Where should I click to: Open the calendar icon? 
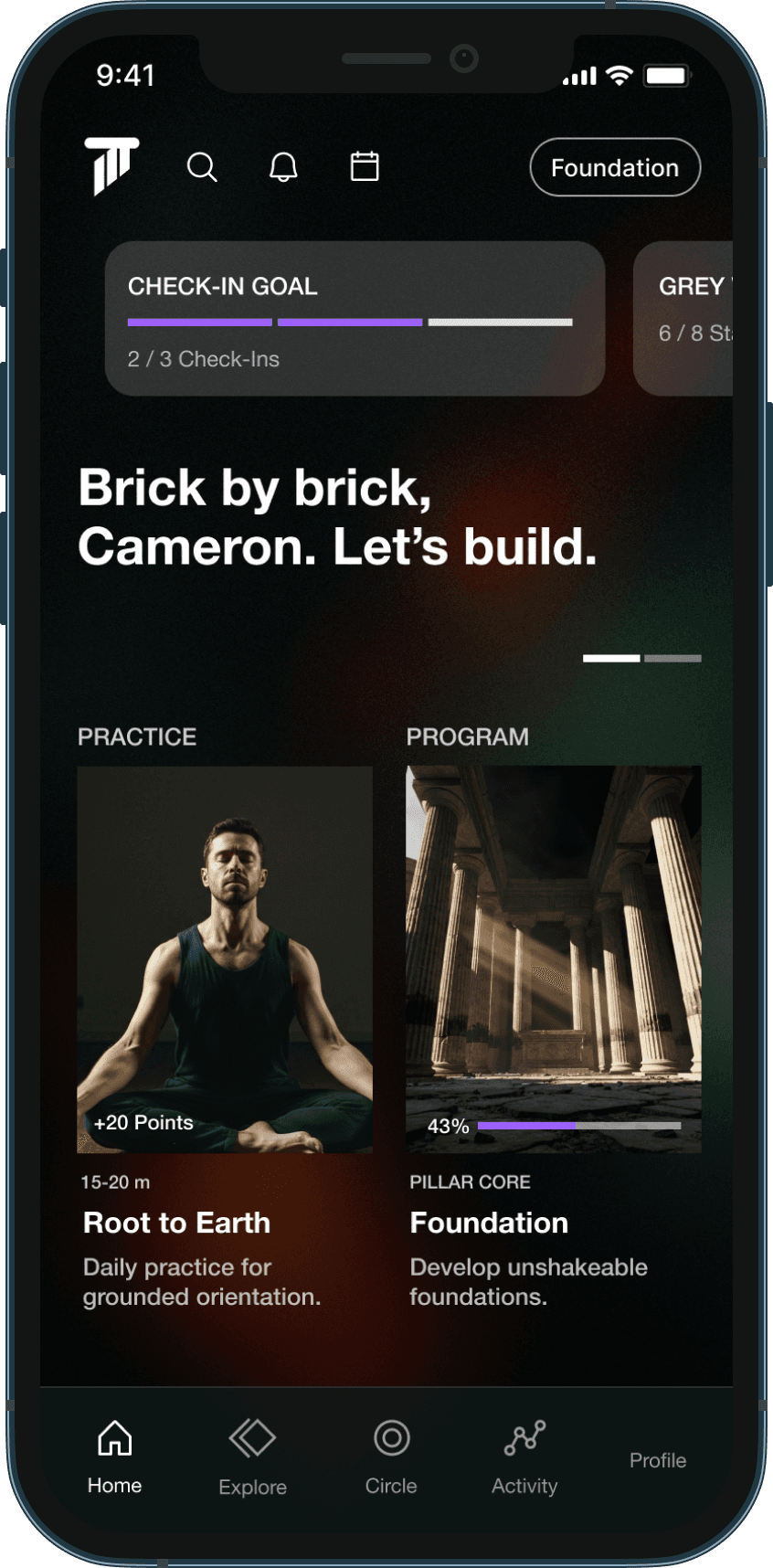pos(365,166)
